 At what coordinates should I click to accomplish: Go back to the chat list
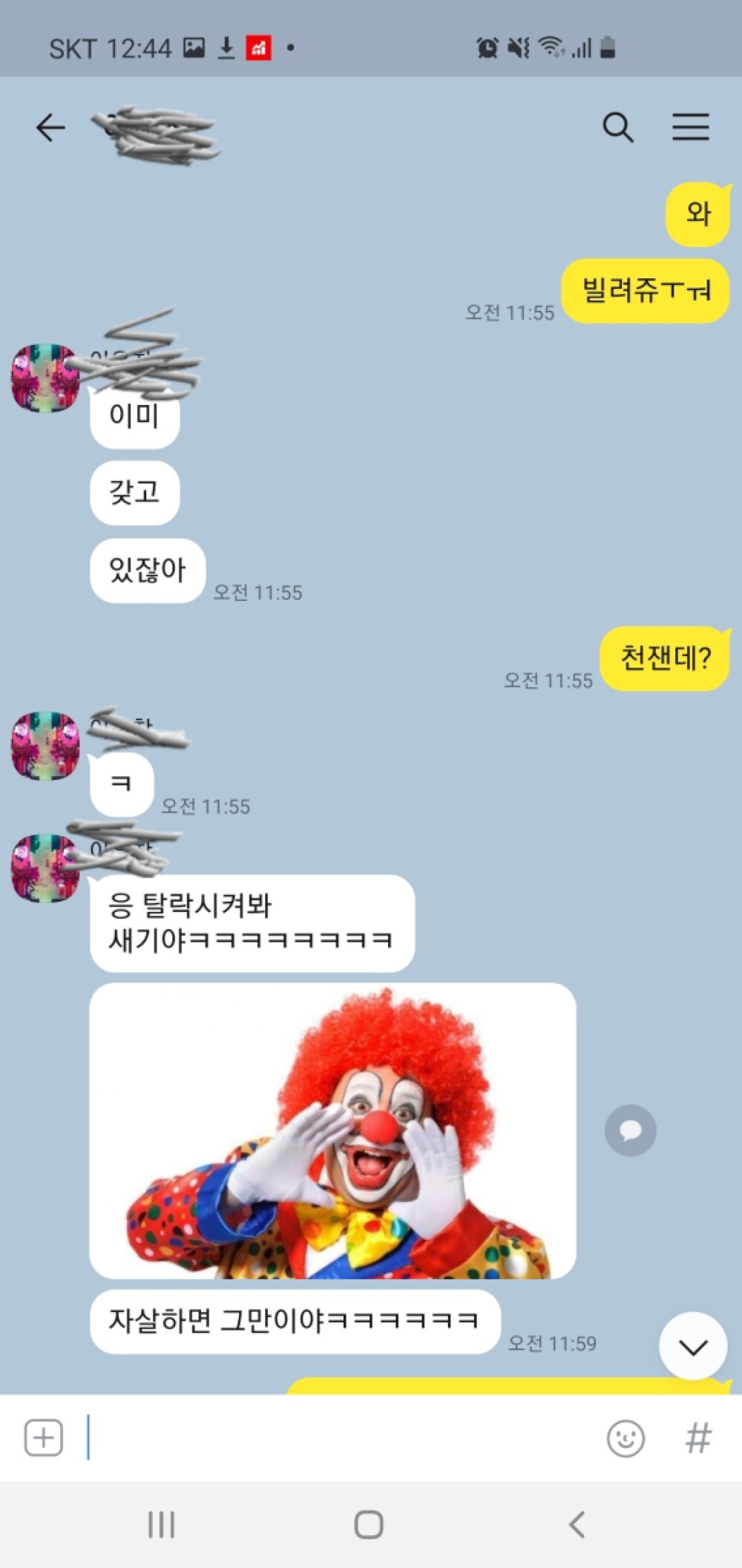(50, 128)
